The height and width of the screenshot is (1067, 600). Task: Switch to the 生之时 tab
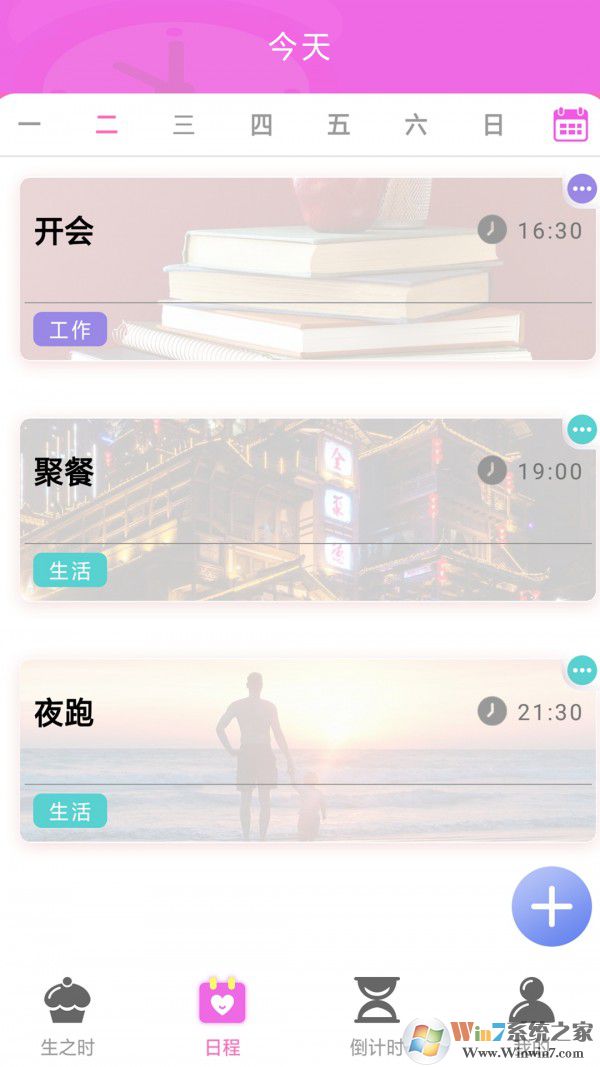coord(67,1015)
